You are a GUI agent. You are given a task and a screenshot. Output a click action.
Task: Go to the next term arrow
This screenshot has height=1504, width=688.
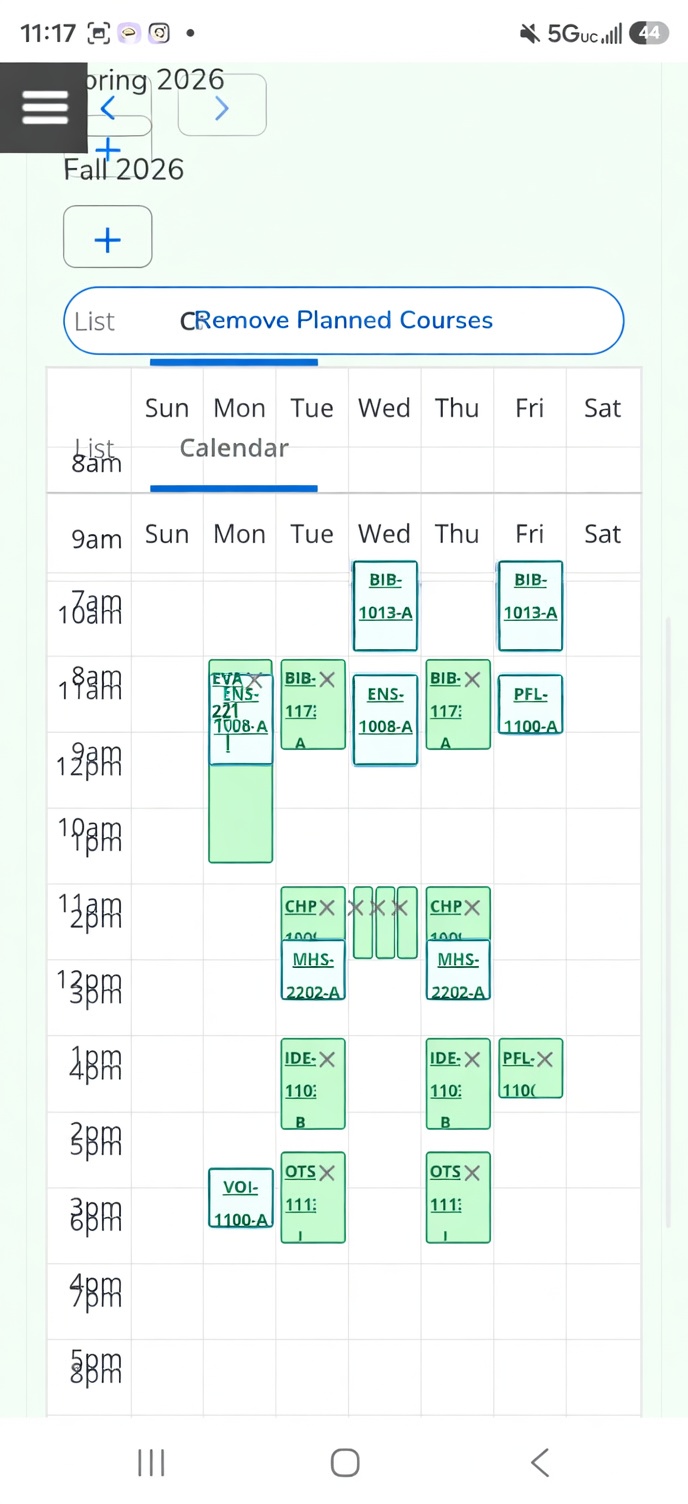[x=222, y=108]
